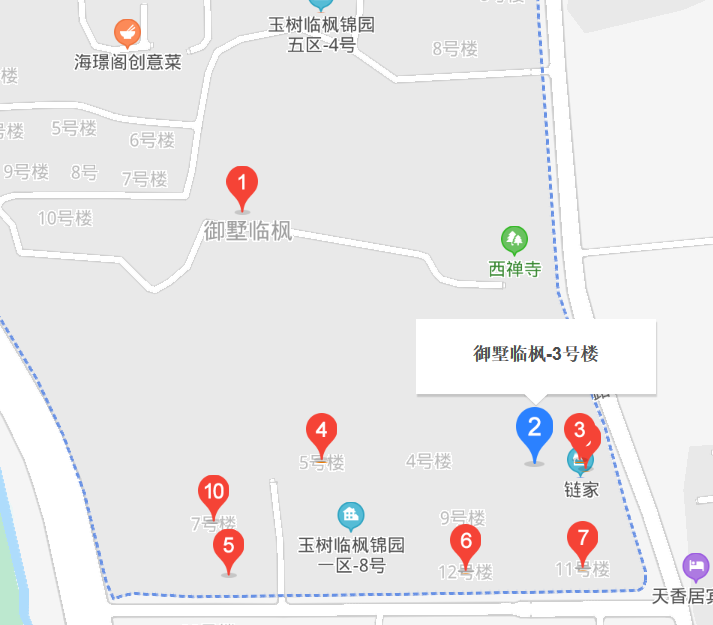The height and width of the screenshot is (625, 713).
Task: Open the 天香居 hotel icon
Action: [696, 567]
